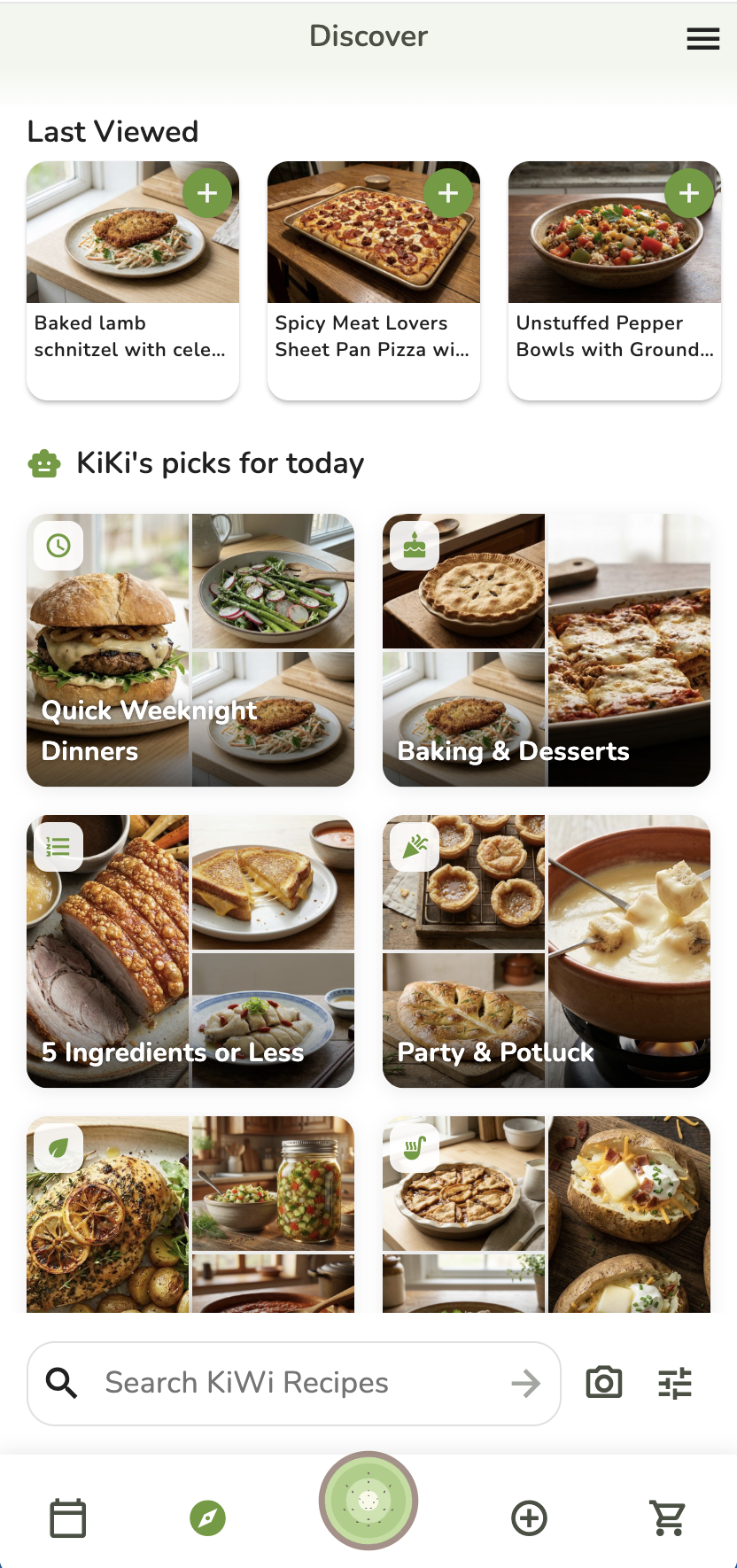Image resolution: width=737 pixels, height=1568 pixels.
Task: Switch to the calendar meal plan tab
Action: tap(68, 1518)
